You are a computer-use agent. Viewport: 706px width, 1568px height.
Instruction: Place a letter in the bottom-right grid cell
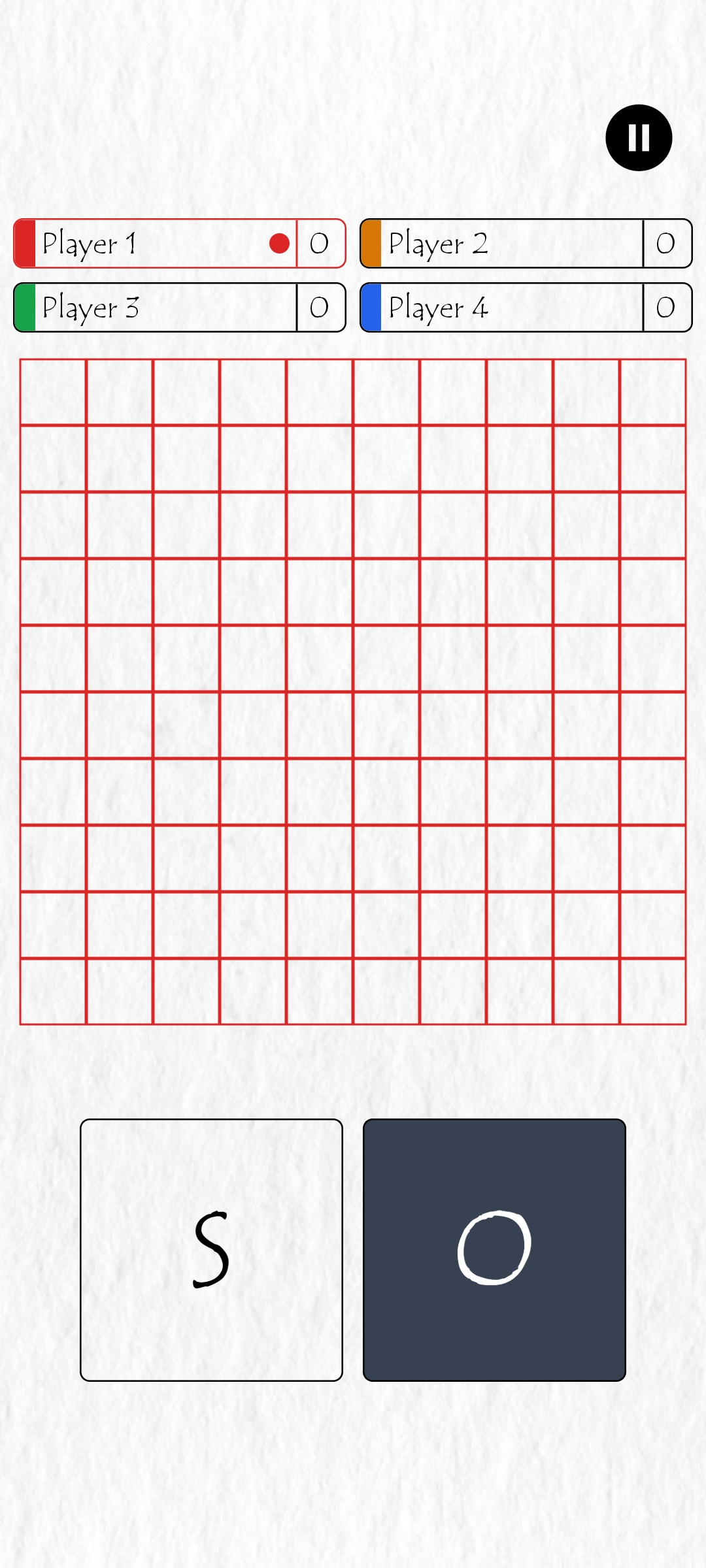[653, 991]
